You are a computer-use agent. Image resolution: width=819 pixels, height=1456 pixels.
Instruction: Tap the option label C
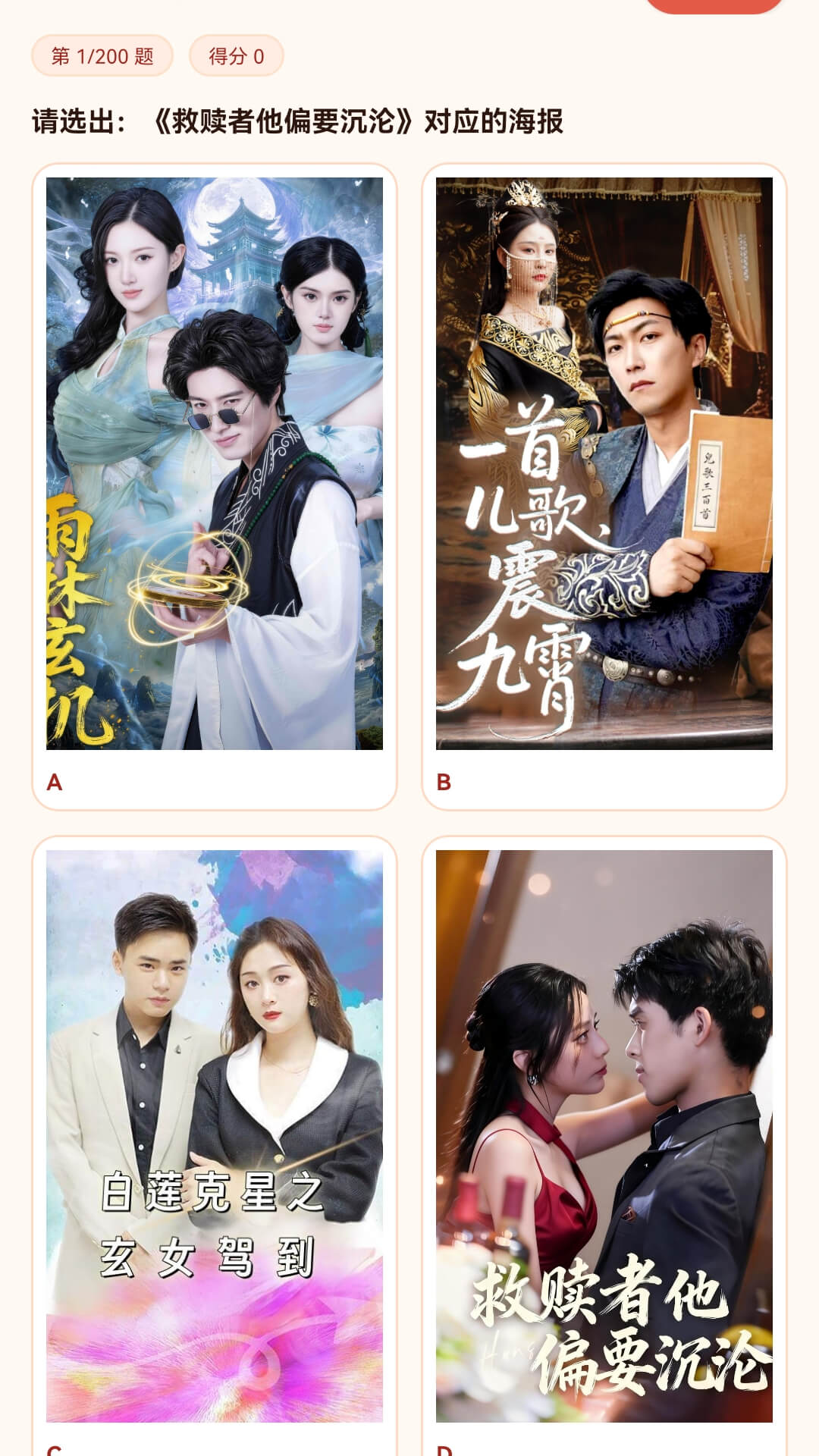point(53,1450)
